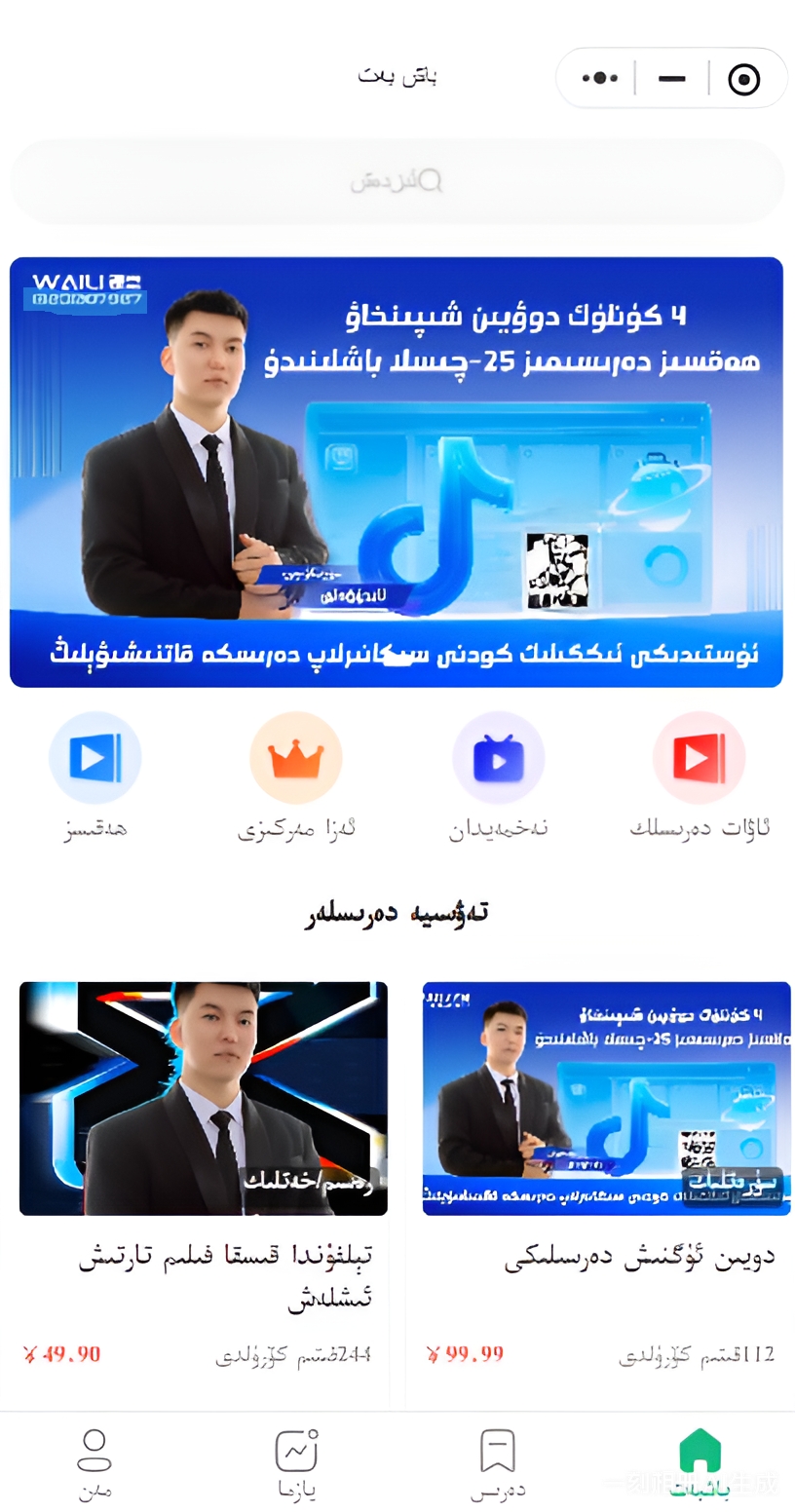The height and width of the screenshot is (1512, 795).
Task: Tap the ئىزدەش search input field
Action: point(397,181)
